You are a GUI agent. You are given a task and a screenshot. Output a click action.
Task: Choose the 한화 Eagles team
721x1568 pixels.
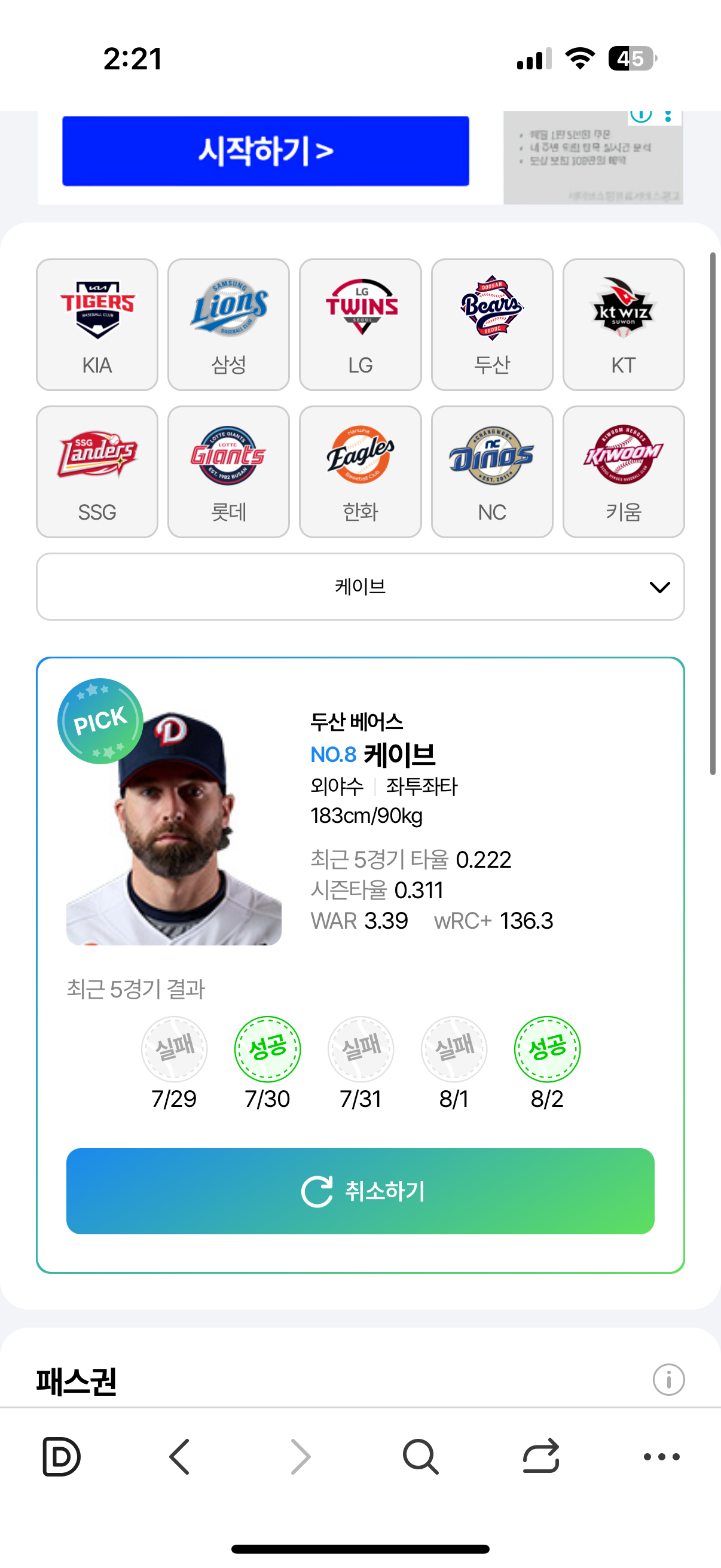[x=360, y=472]
